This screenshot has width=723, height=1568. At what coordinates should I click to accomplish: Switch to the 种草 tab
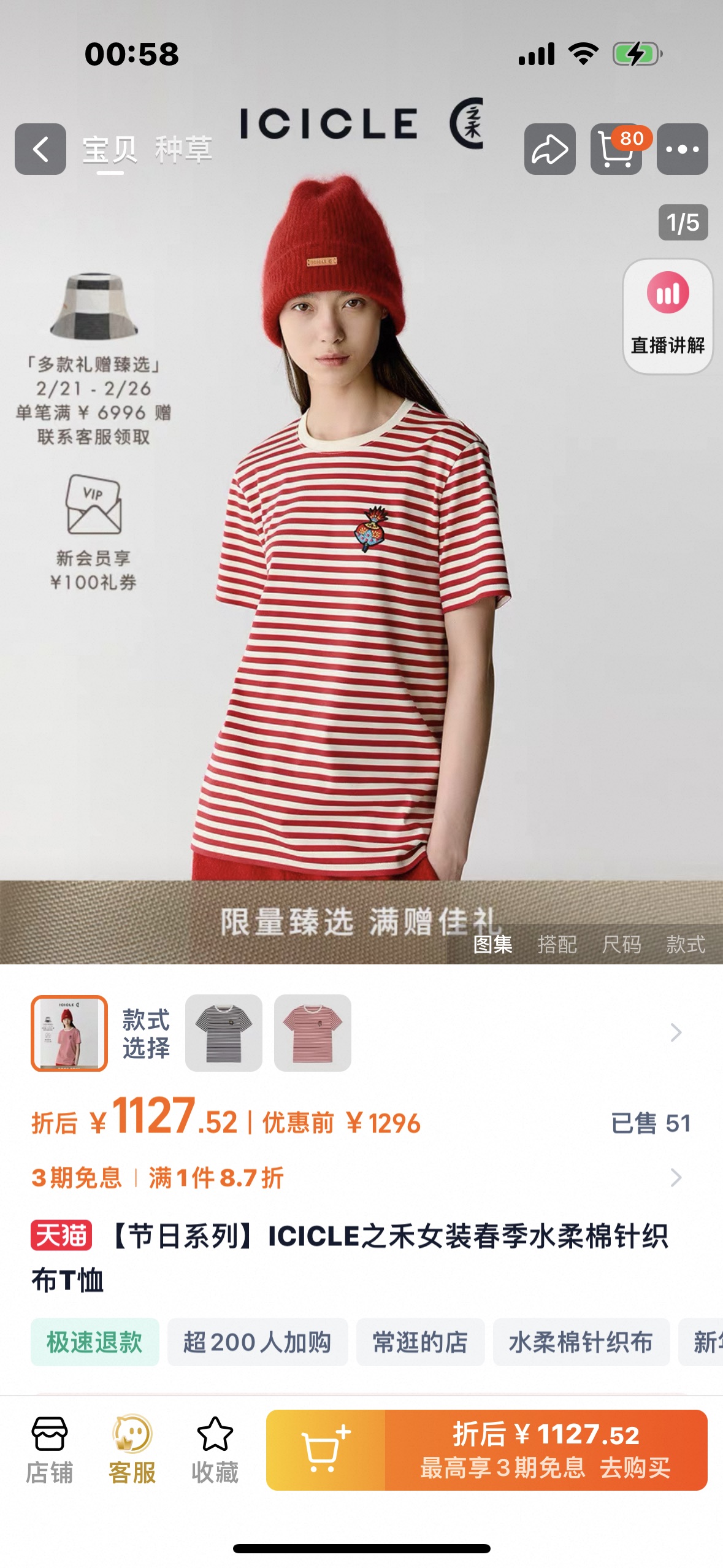183,149
